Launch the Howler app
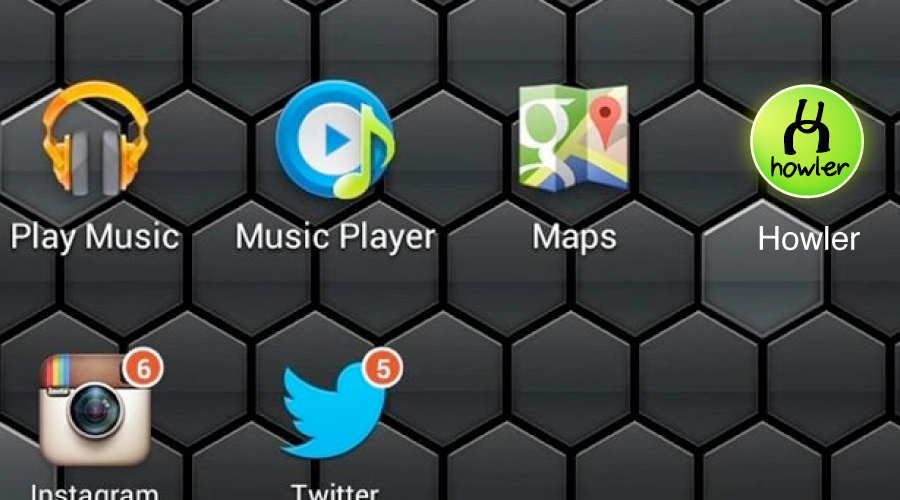 click(807, 141)
